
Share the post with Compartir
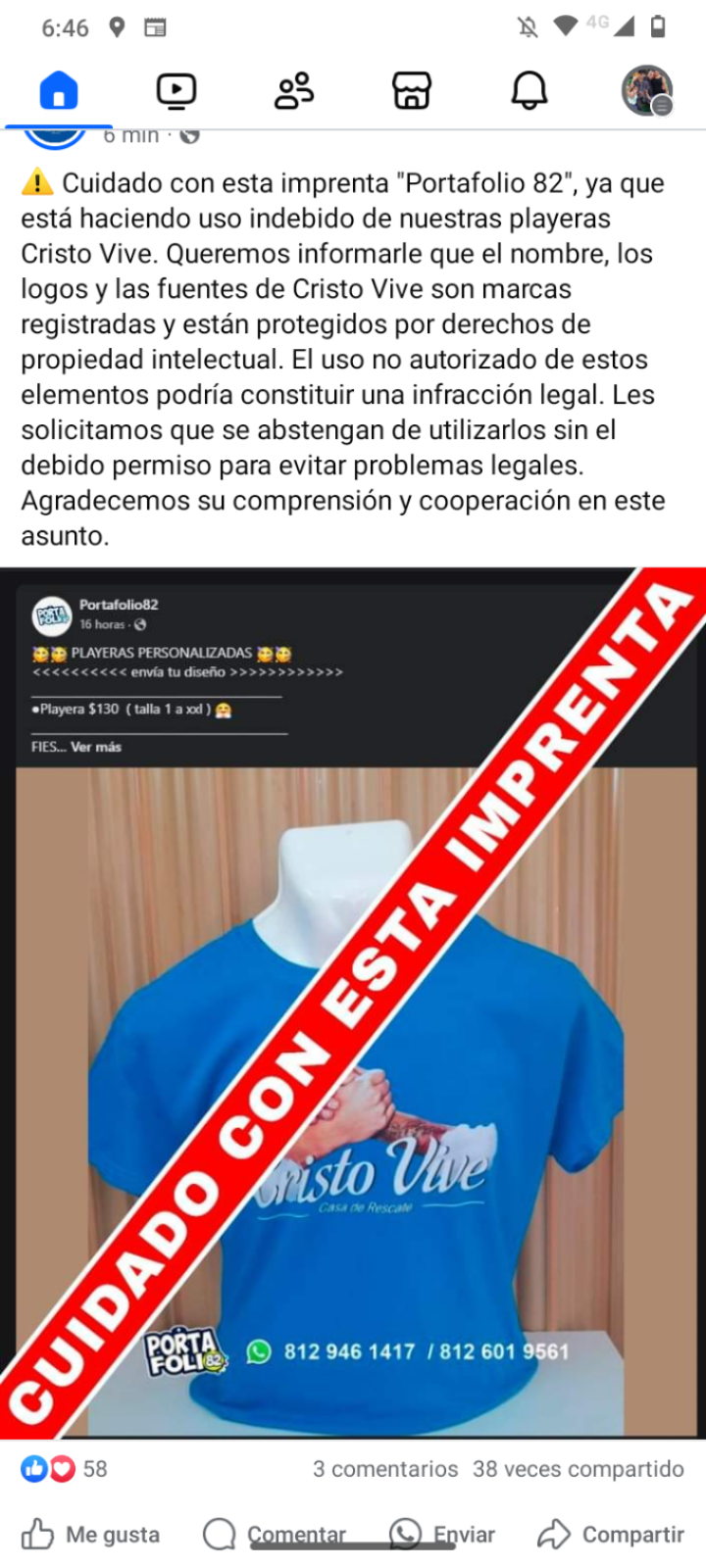611,1534
